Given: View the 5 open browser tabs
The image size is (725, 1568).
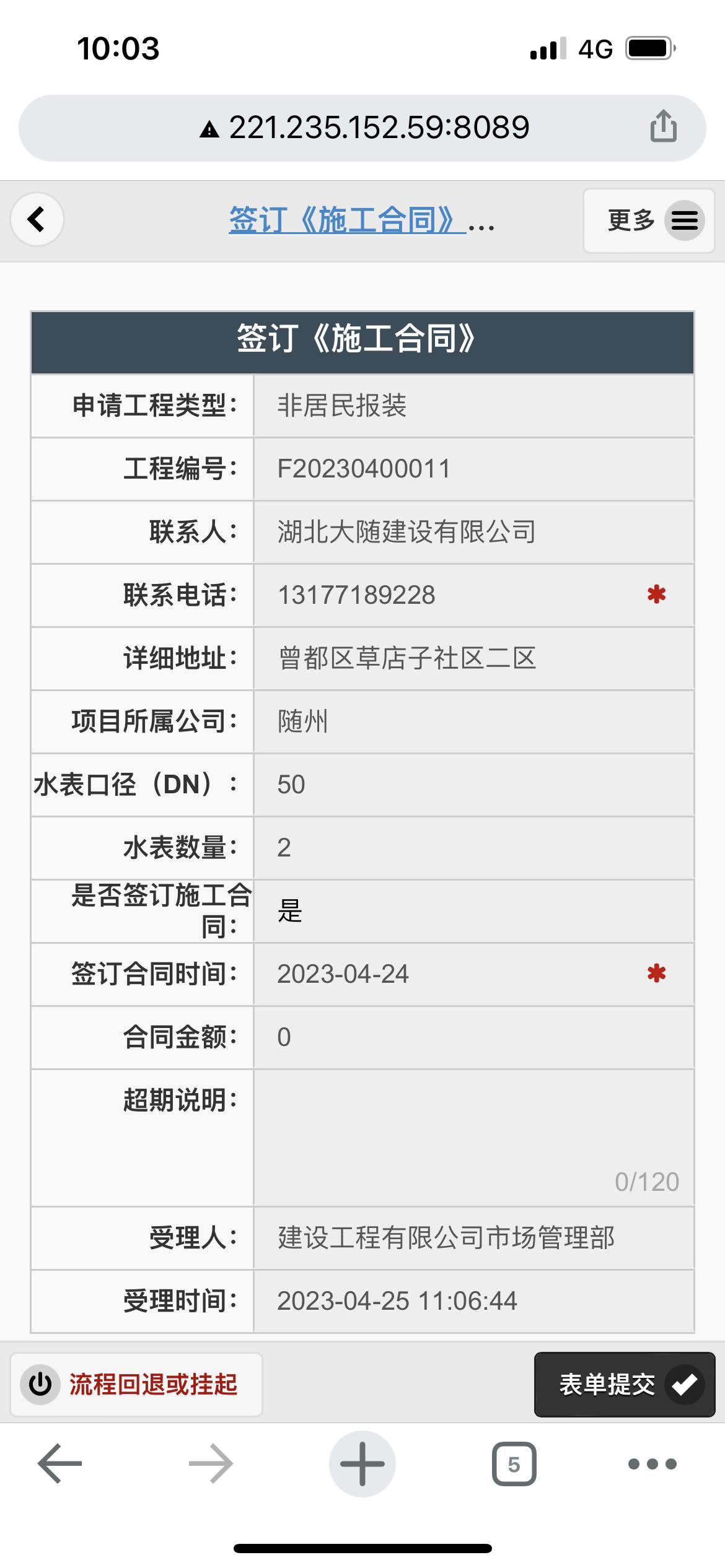Looking at the screenshot, I should (514, 1464).
